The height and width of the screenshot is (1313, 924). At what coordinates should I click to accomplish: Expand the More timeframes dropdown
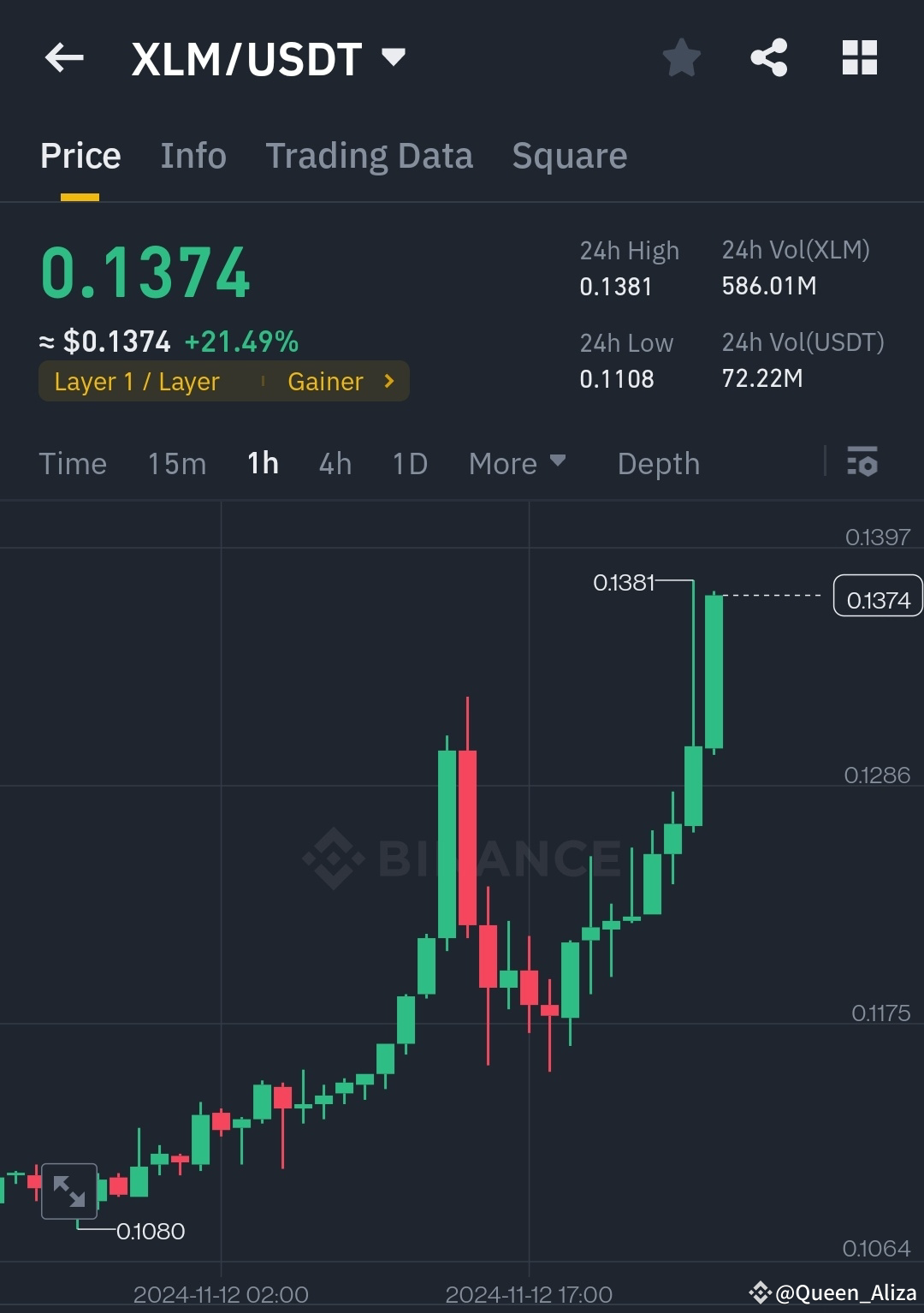pos(518,463)
